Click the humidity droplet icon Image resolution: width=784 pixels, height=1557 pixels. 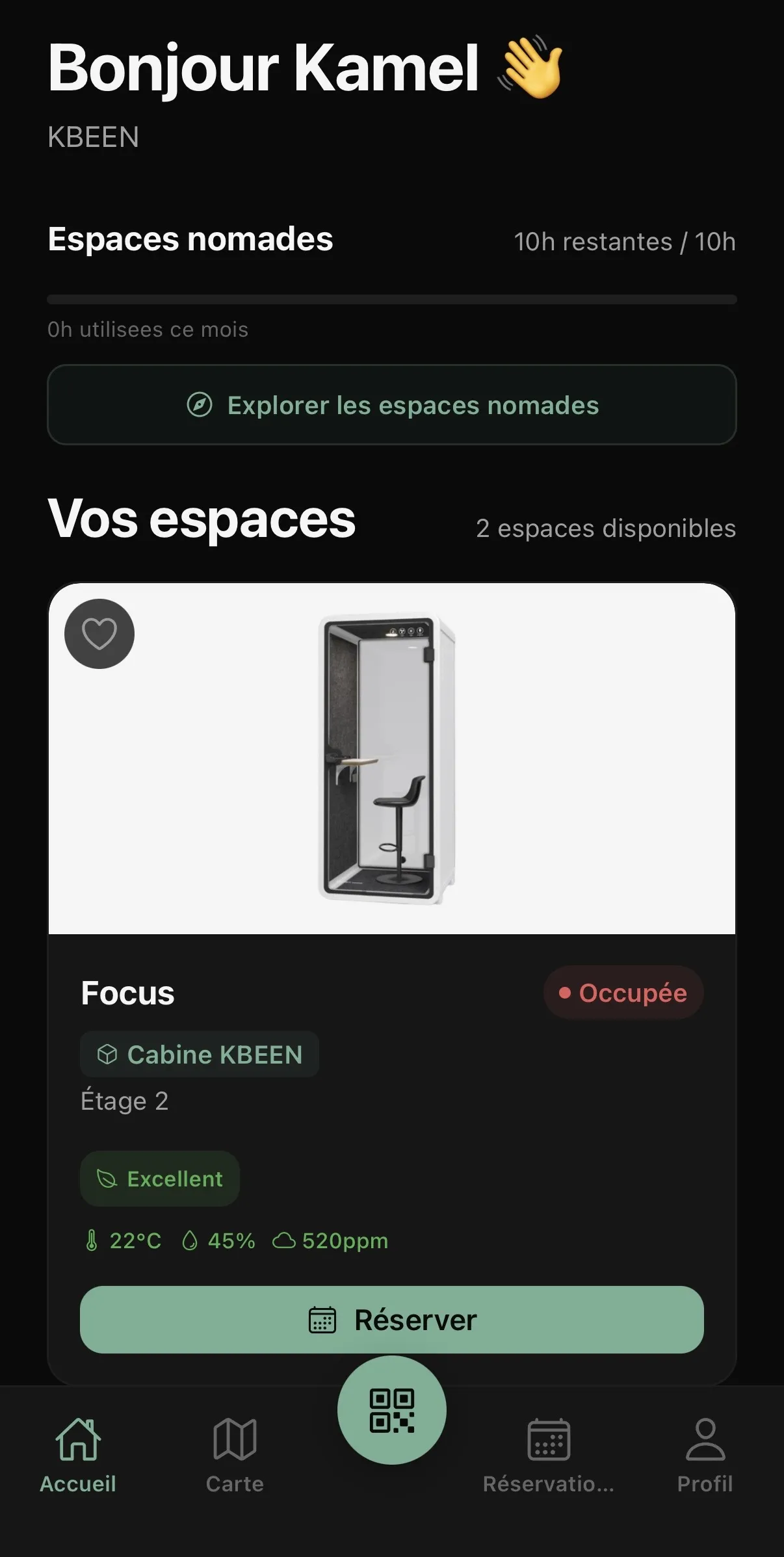189,1239
